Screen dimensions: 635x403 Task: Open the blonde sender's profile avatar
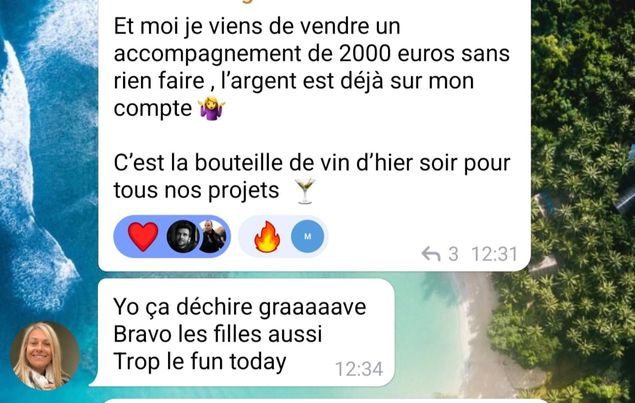45,355
